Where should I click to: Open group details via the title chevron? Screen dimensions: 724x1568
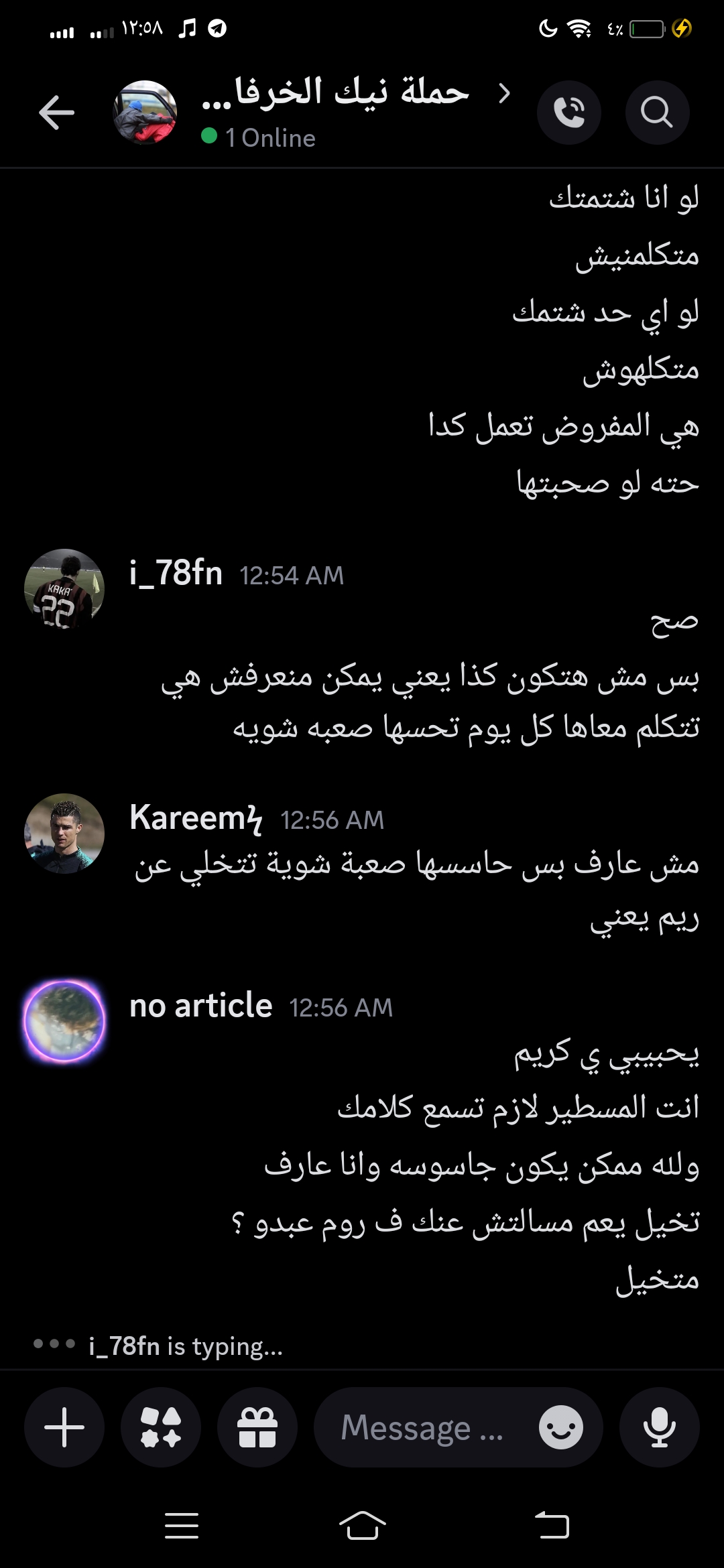[504, 93]
